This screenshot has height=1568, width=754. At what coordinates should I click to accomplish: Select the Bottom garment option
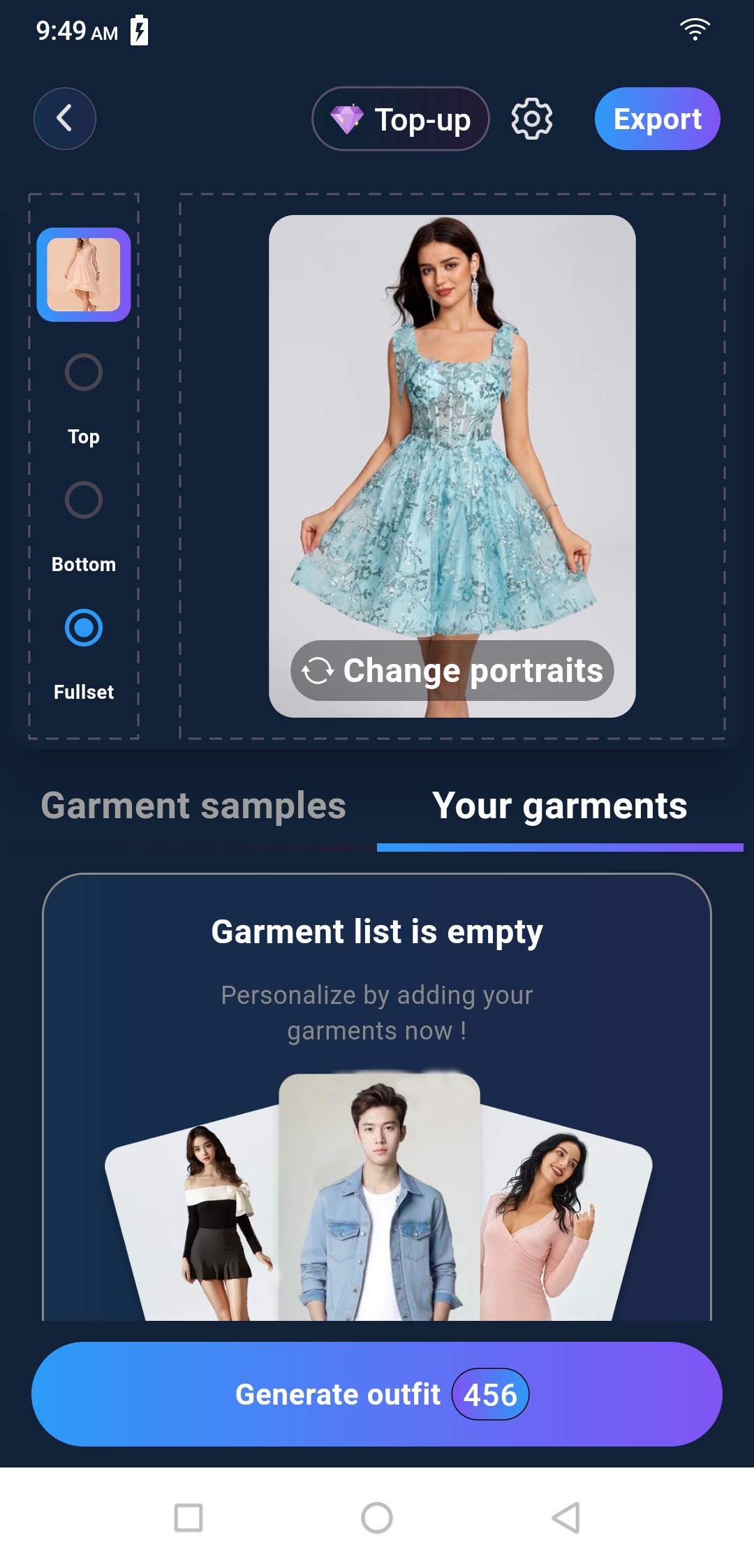(x=83, y=500)
